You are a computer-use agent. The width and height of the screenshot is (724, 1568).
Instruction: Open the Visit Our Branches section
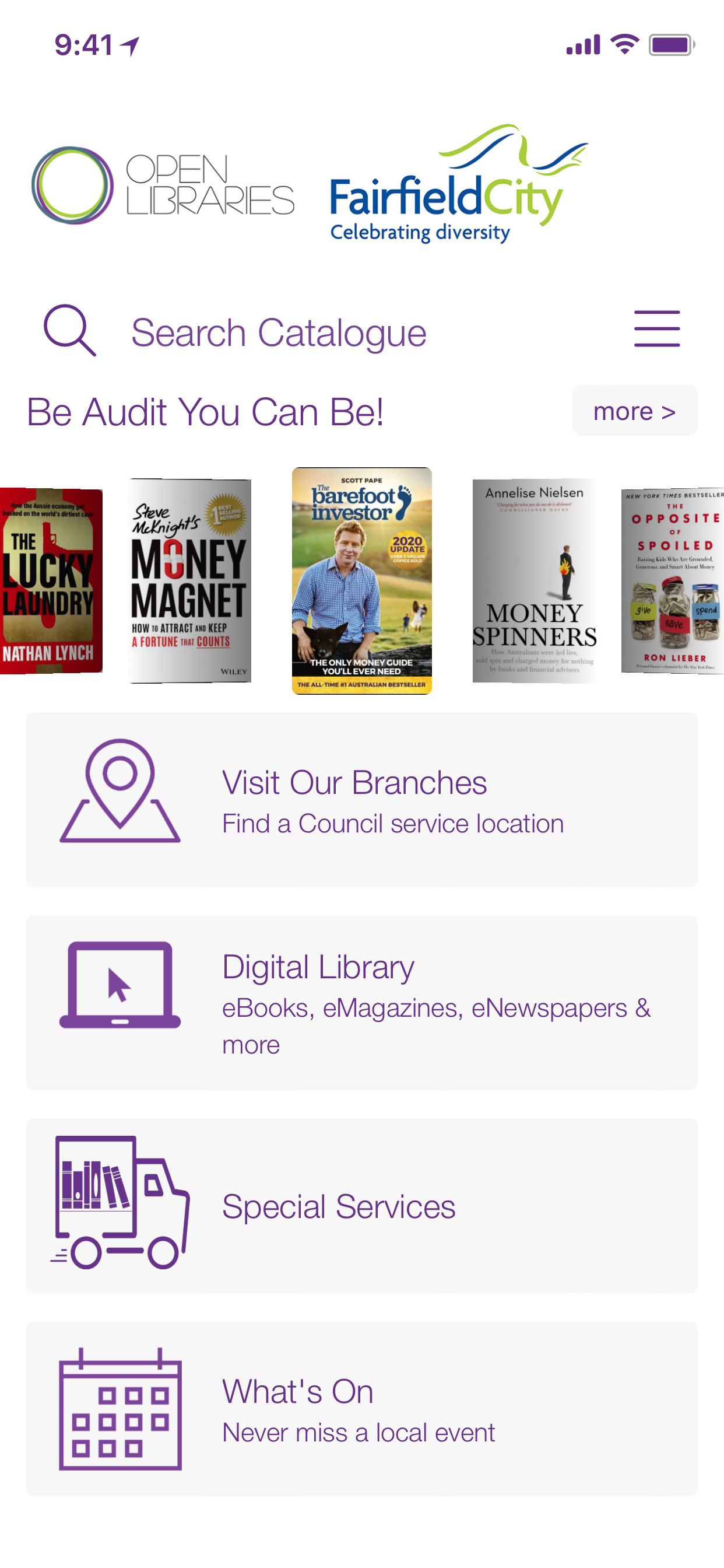point(361,800)
